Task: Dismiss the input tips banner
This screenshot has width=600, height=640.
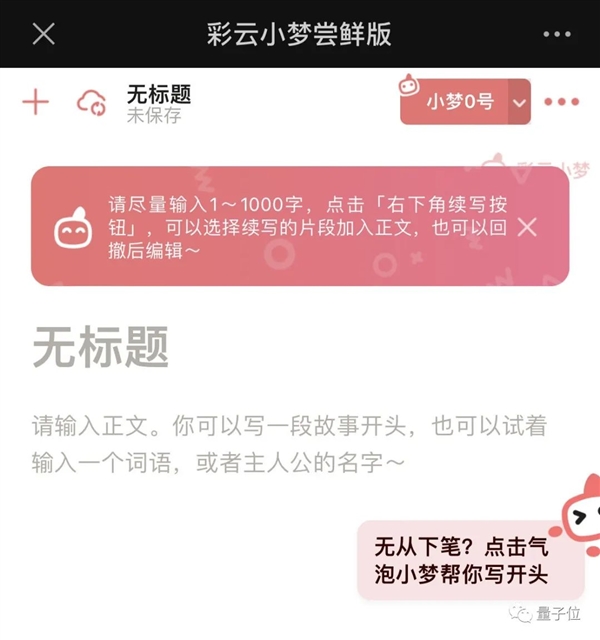Action: pos(527,227)
